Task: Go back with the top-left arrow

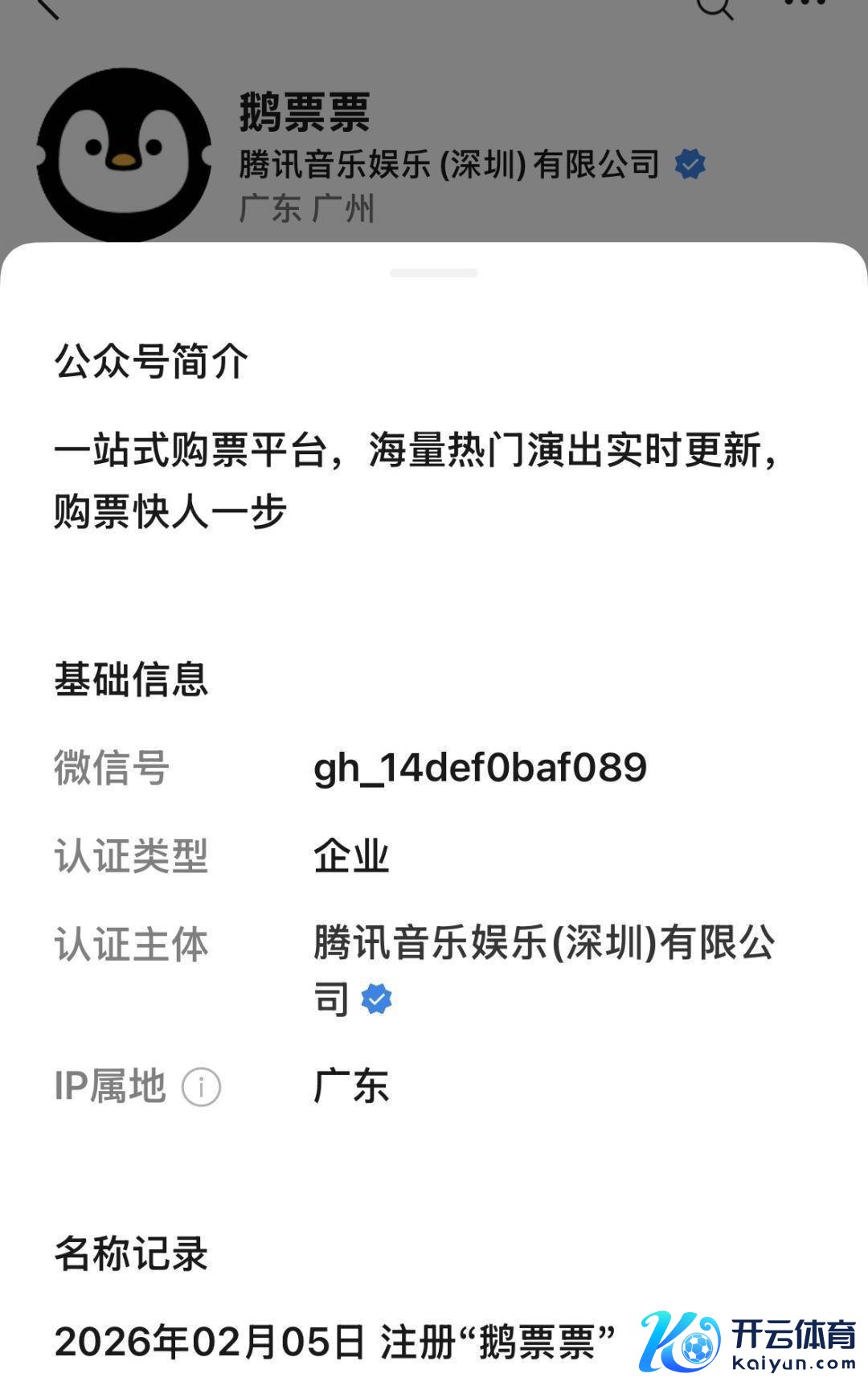Action: [44, 6]
